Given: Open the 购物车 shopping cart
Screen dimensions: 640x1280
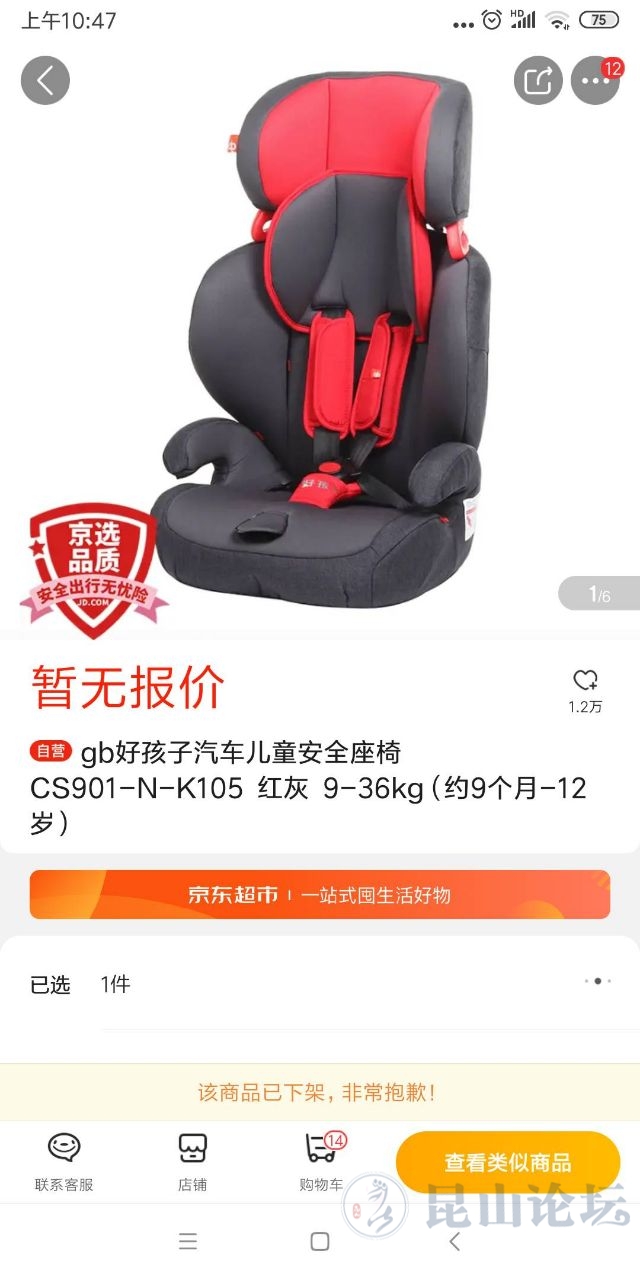Looking at the screenshot, I should coord(320,1161).
